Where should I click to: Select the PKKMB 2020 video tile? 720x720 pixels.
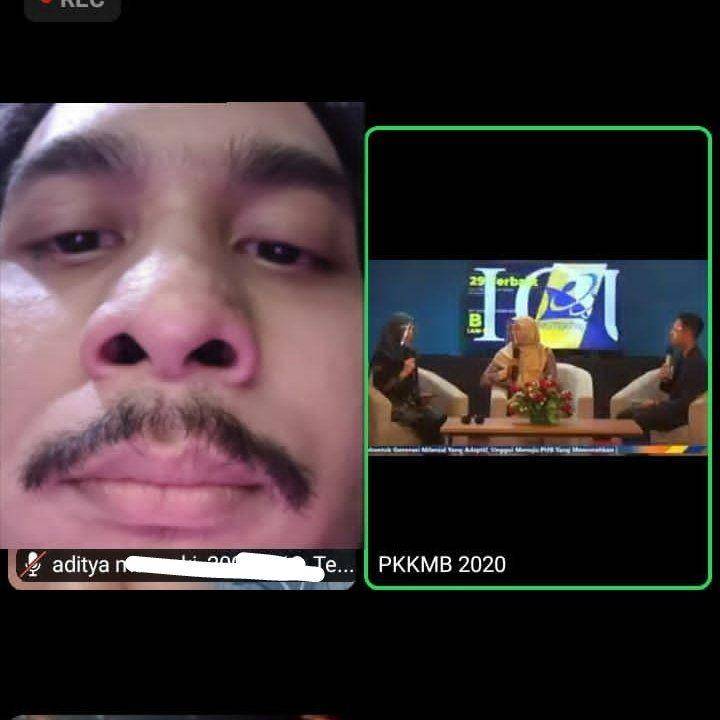click(538, 357)
